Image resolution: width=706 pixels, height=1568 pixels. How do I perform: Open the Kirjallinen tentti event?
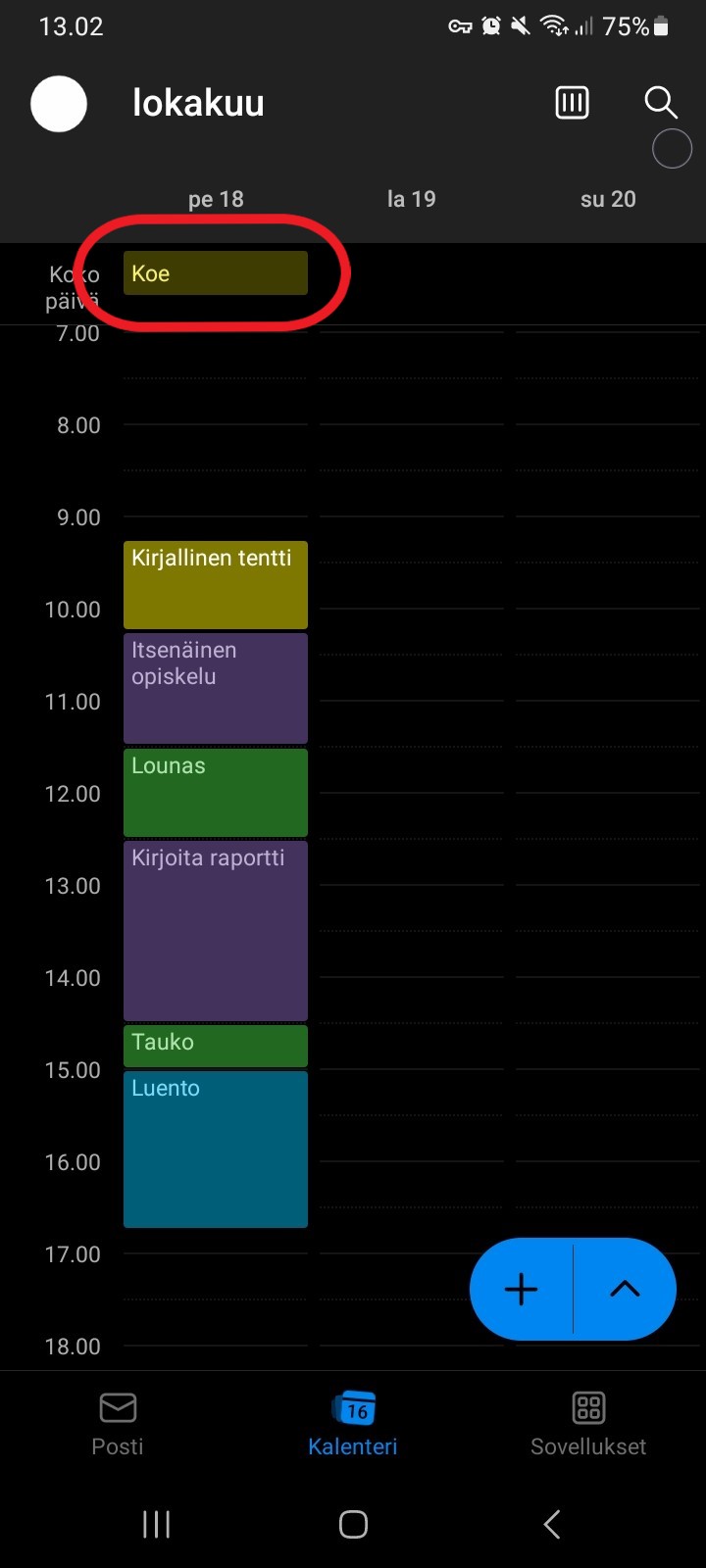click(x=216, y=585)
